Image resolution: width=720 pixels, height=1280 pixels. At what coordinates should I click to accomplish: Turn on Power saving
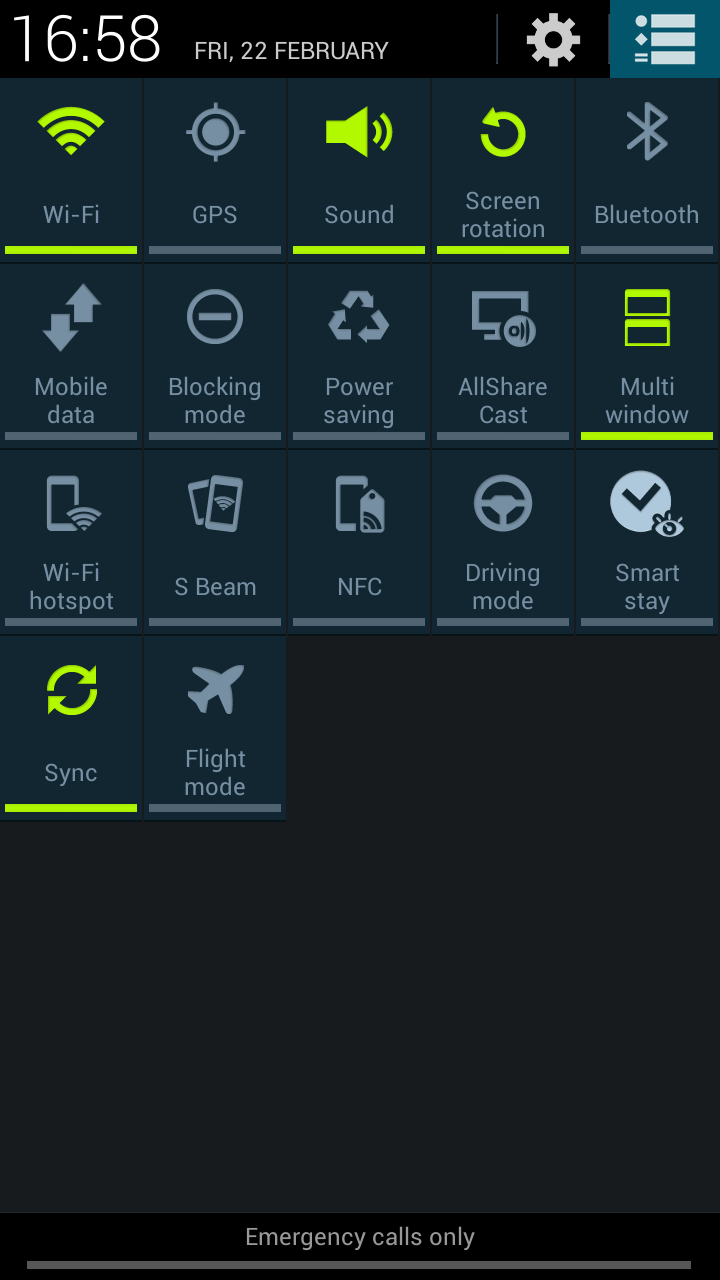click(359, 352)
